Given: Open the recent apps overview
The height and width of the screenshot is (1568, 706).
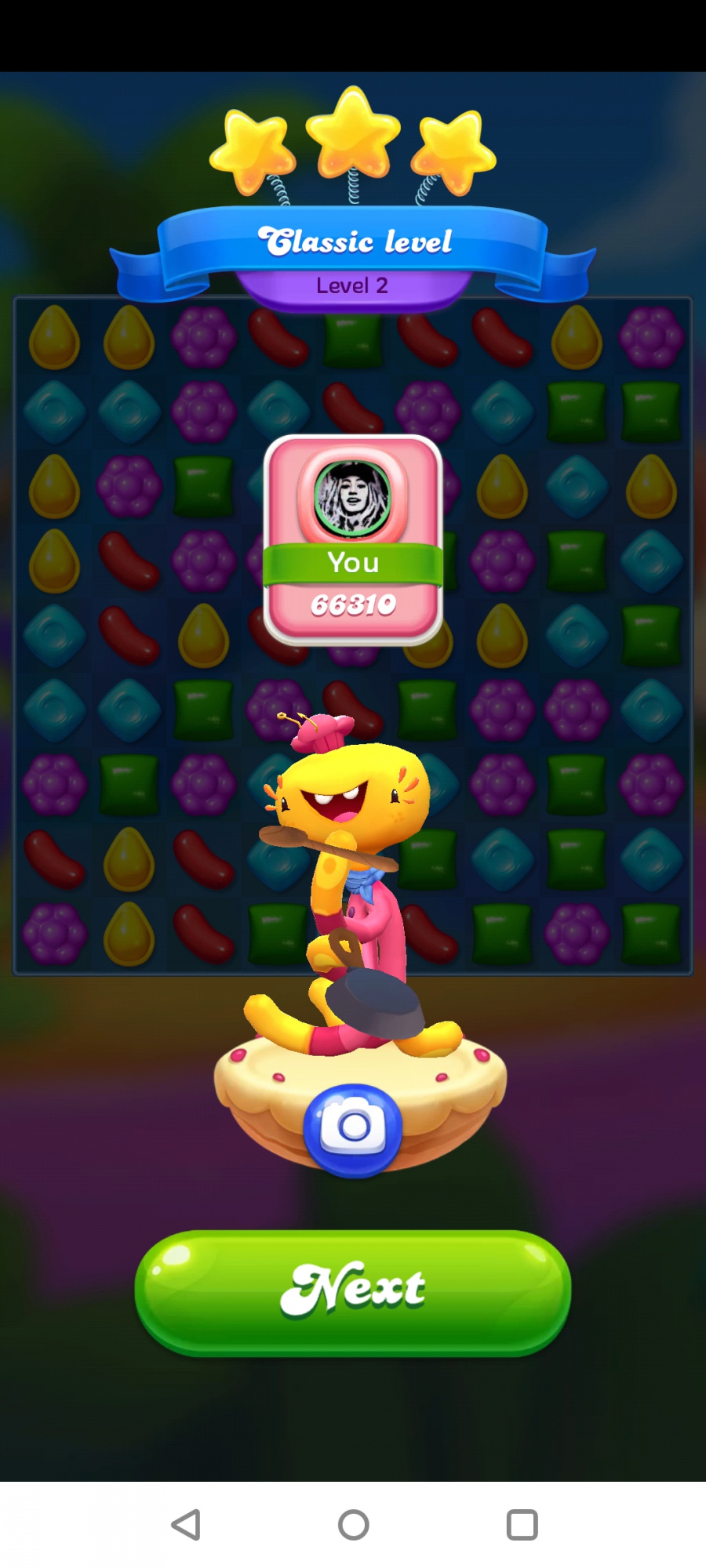Looking at the screenshot, I should click(x=522, y=1525).
